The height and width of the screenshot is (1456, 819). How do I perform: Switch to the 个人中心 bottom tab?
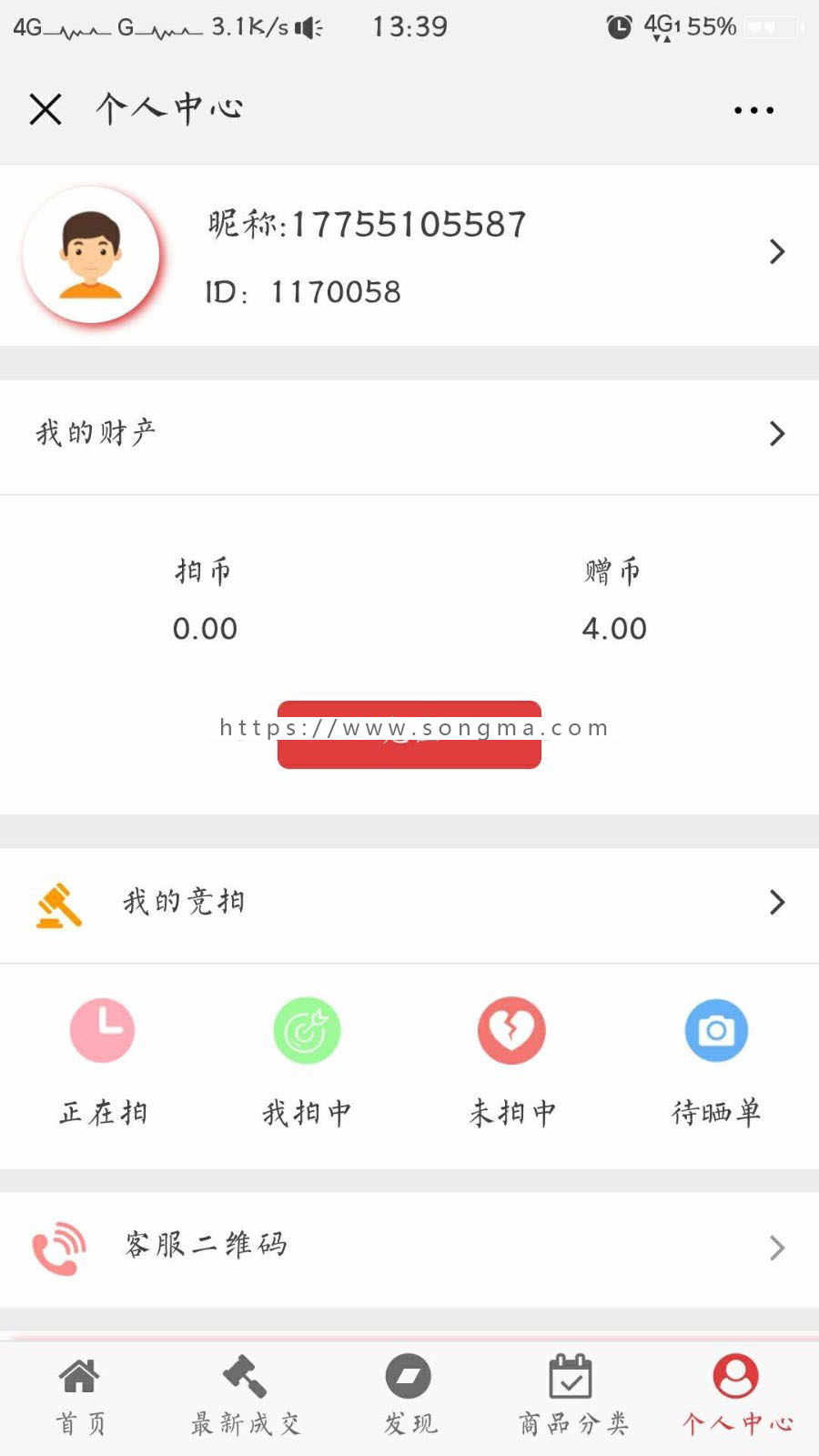click(735, 1397)
